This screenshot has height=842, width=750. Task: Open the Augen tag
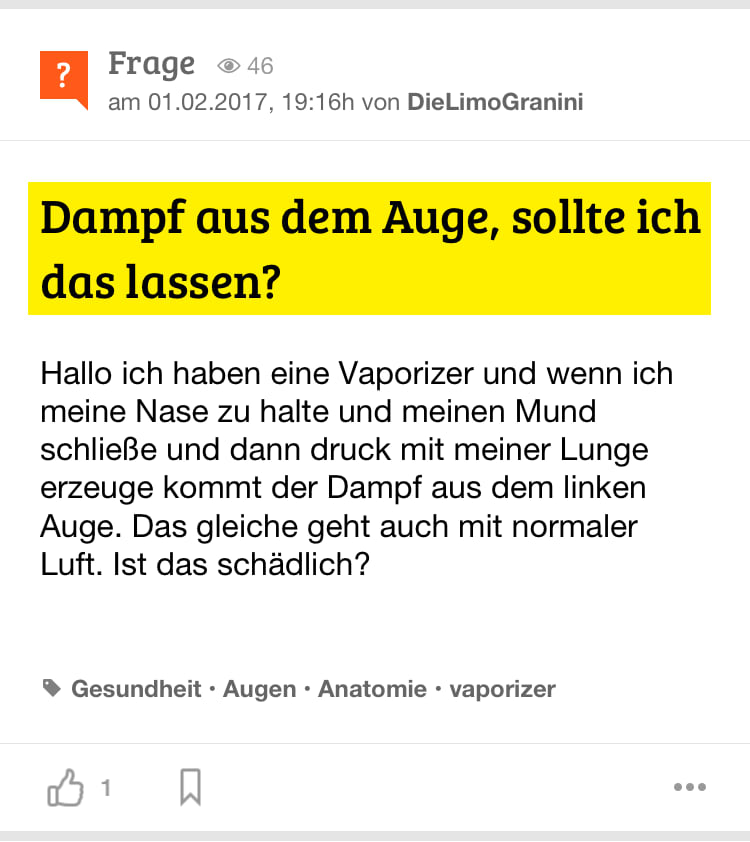tap(259, 688)
